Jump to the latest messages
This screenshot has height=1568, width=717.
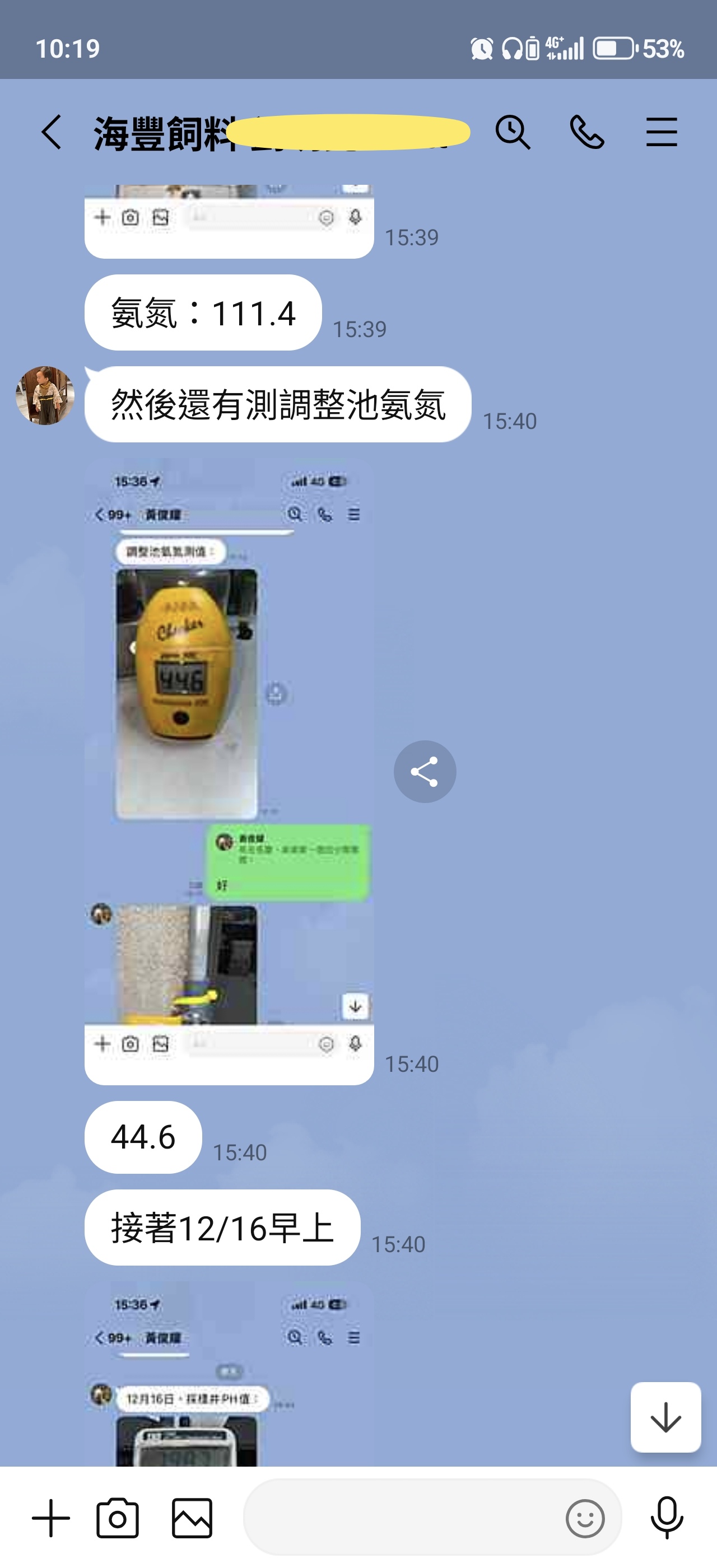click(x=665, y=1417)
